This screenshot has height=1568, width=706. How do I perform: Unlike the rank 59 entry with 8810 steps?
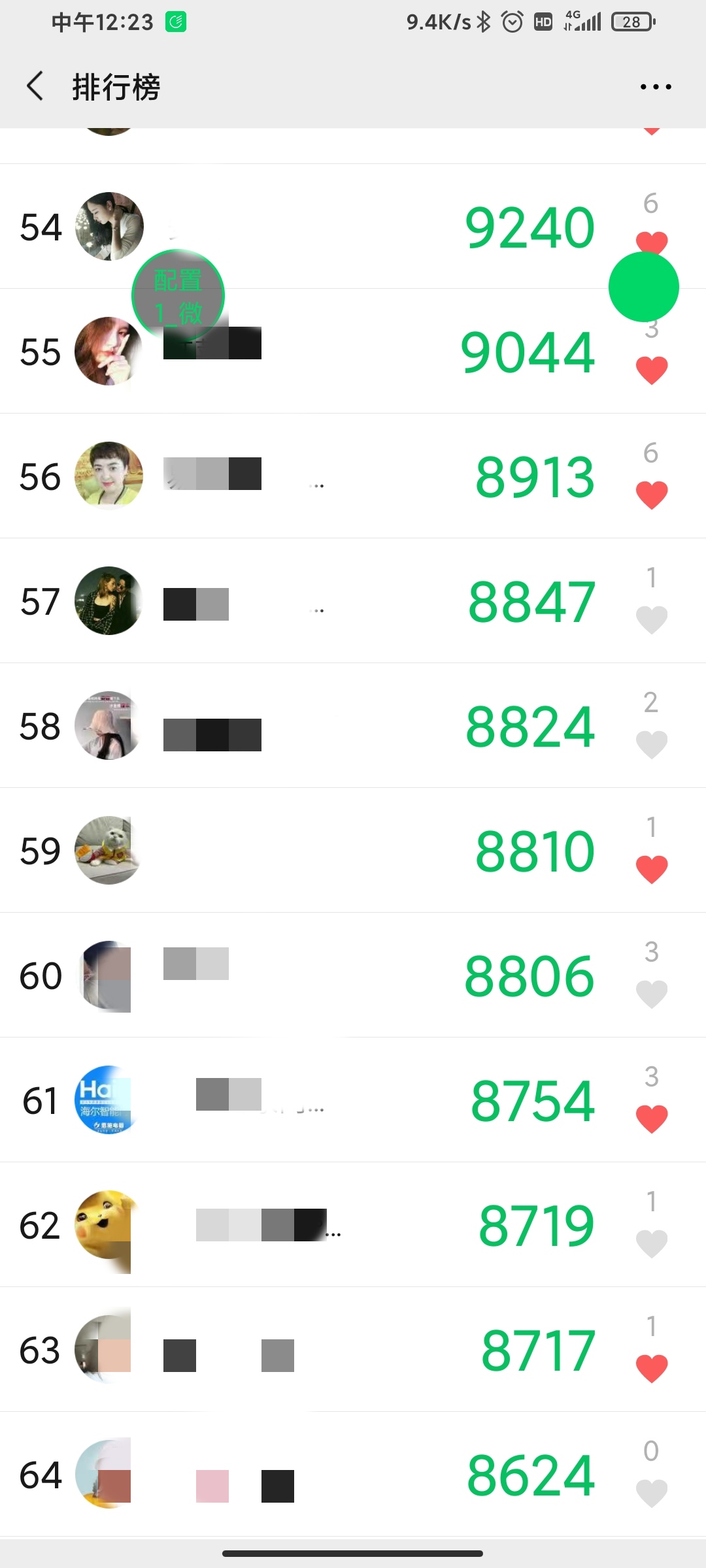coord(651,869)
